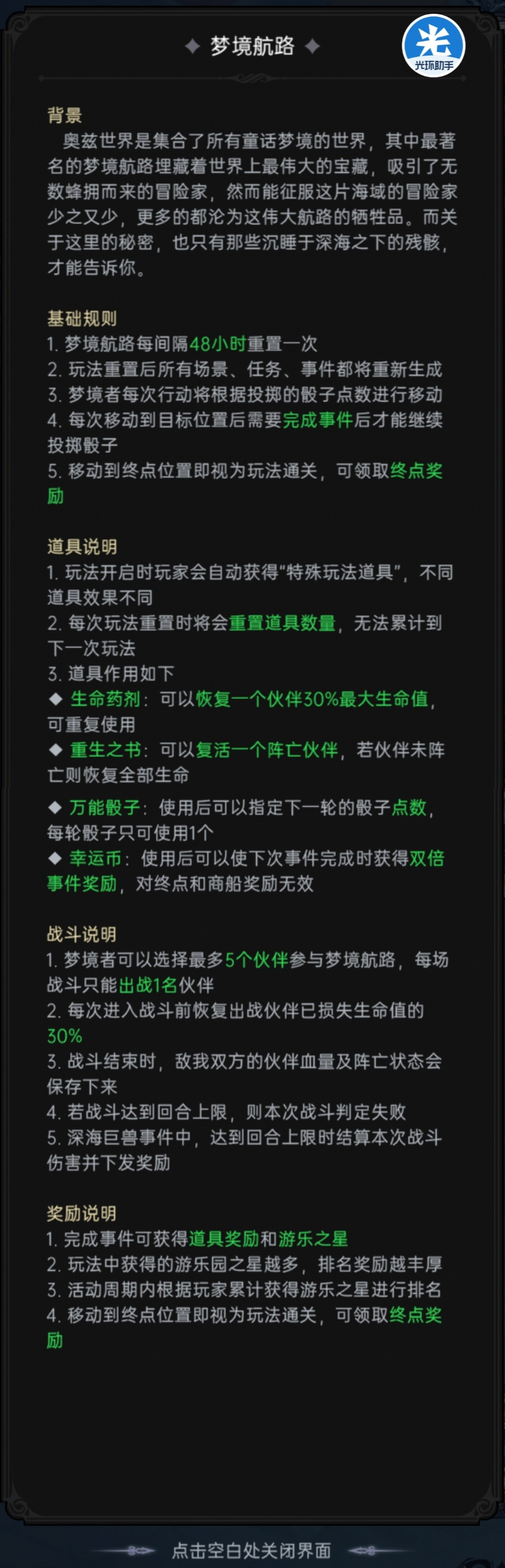Open the 光环助手 floating assistant

pyautogui.click(x=433, y=46)
